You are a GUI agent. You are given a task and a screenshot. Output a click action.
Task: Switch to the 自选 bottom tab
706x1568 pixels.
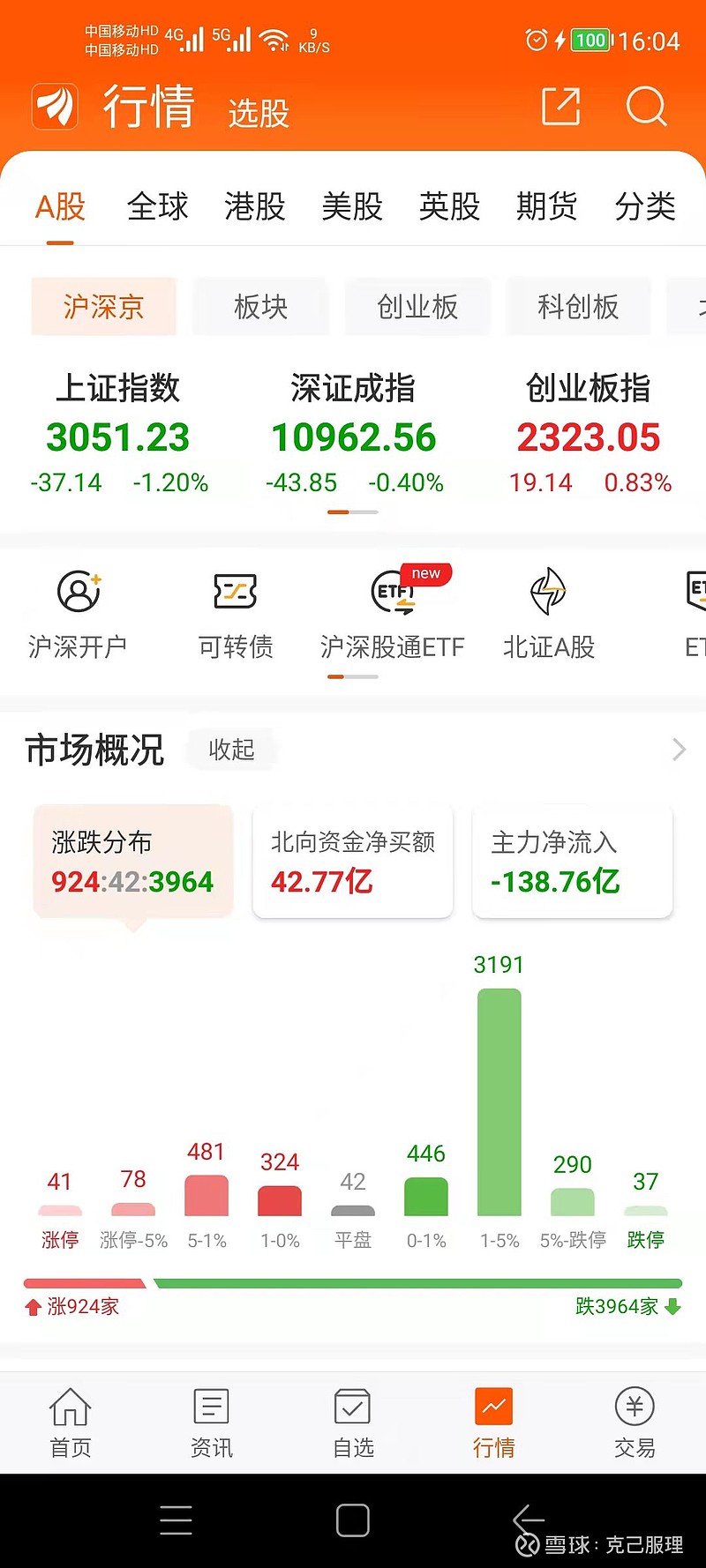coord(353,1422)
